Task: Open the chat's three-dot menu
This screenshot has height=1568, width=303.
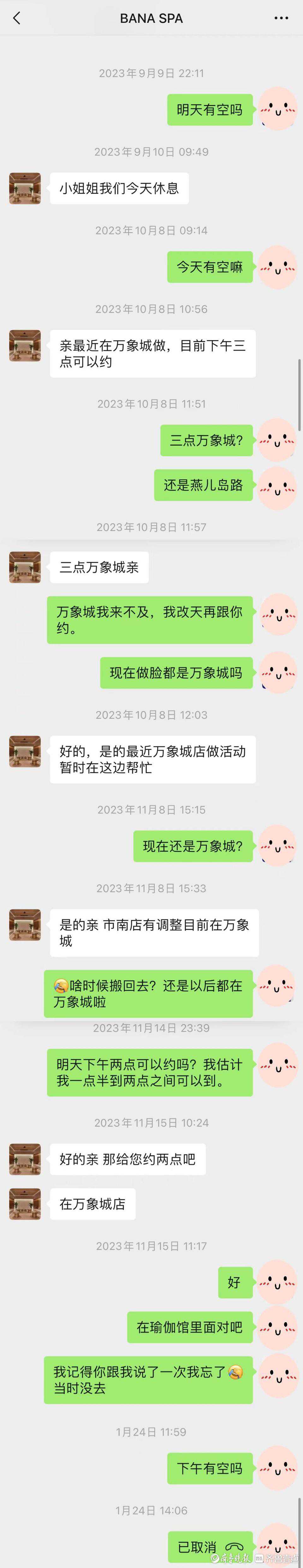Action: tap(281, 18)
